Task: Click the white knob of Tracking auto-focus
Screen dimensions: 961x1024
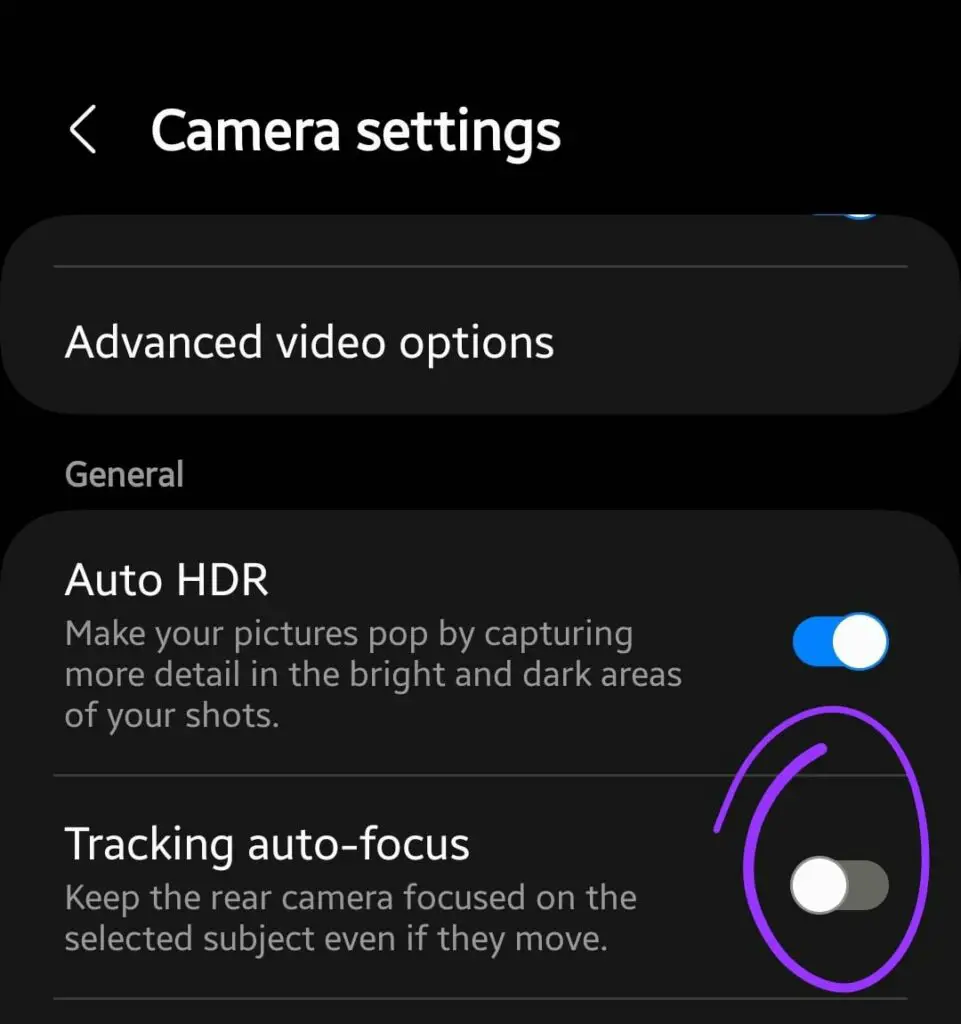Action: coord(818,884)
